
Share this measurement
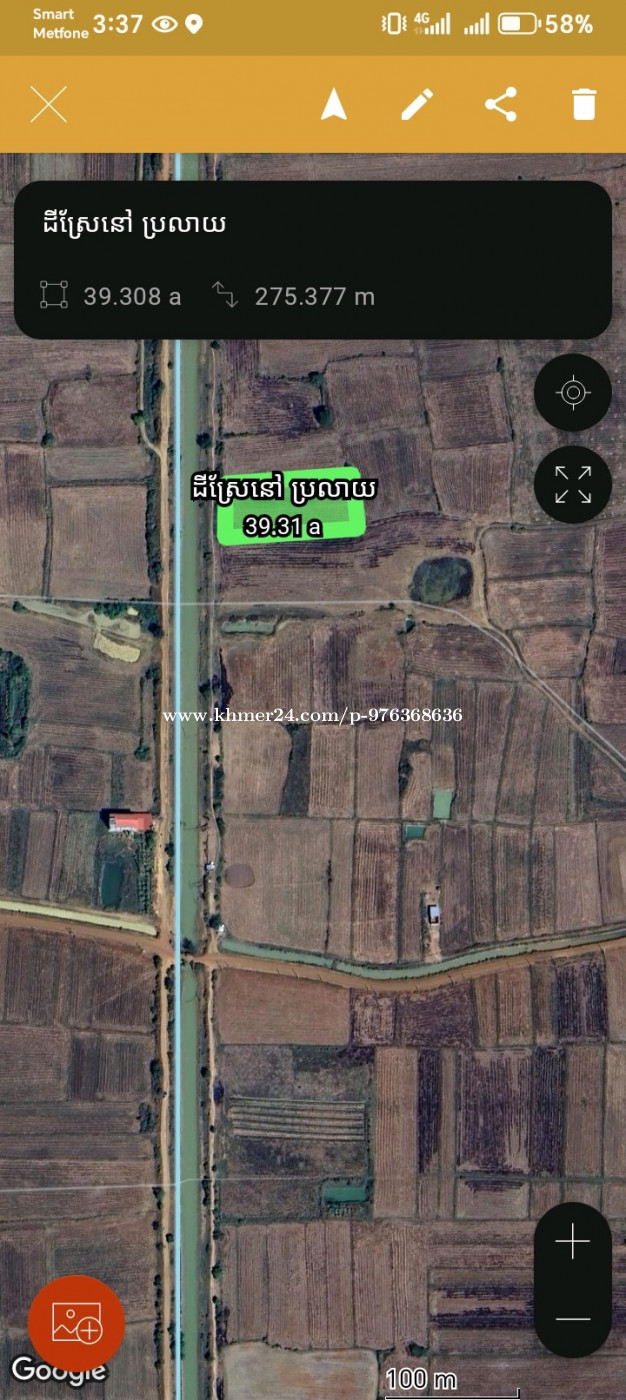501,104
